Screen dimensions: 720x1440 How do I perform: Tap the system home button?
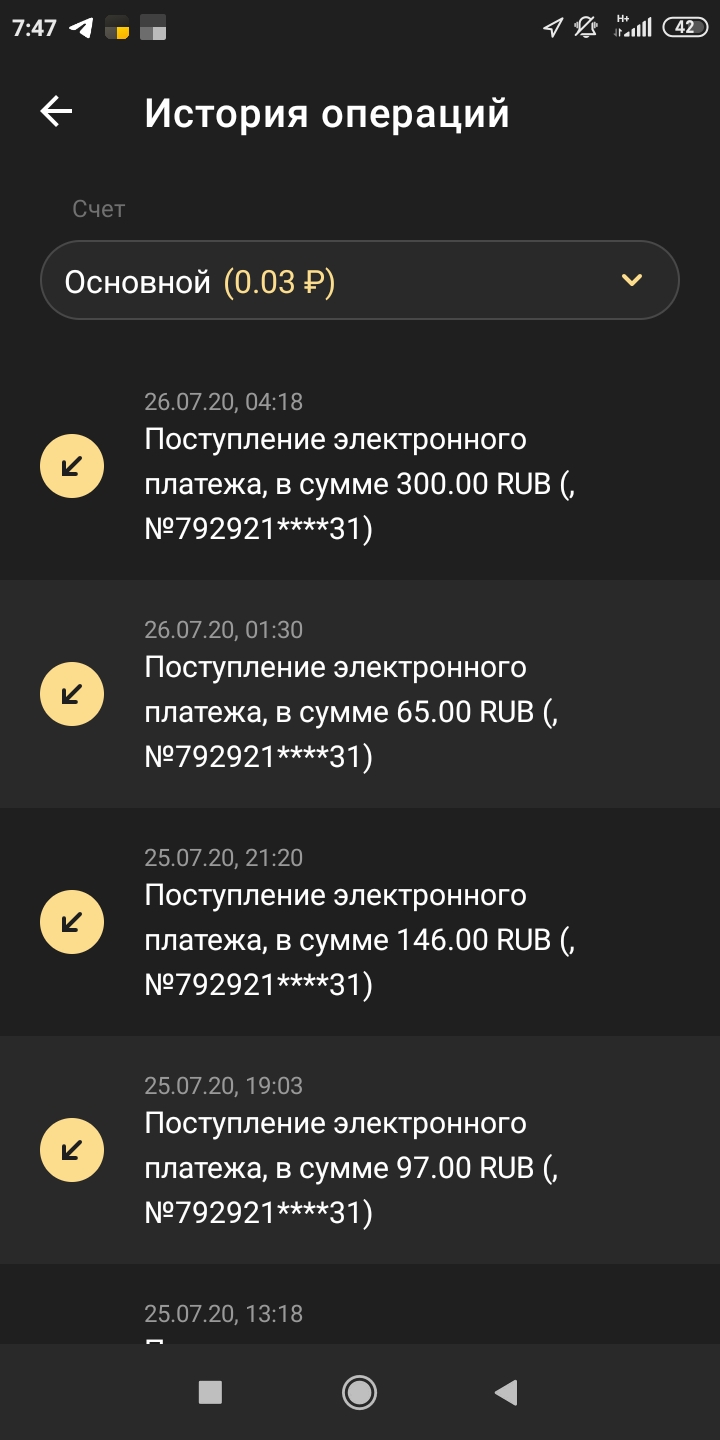pos(359,1392)
